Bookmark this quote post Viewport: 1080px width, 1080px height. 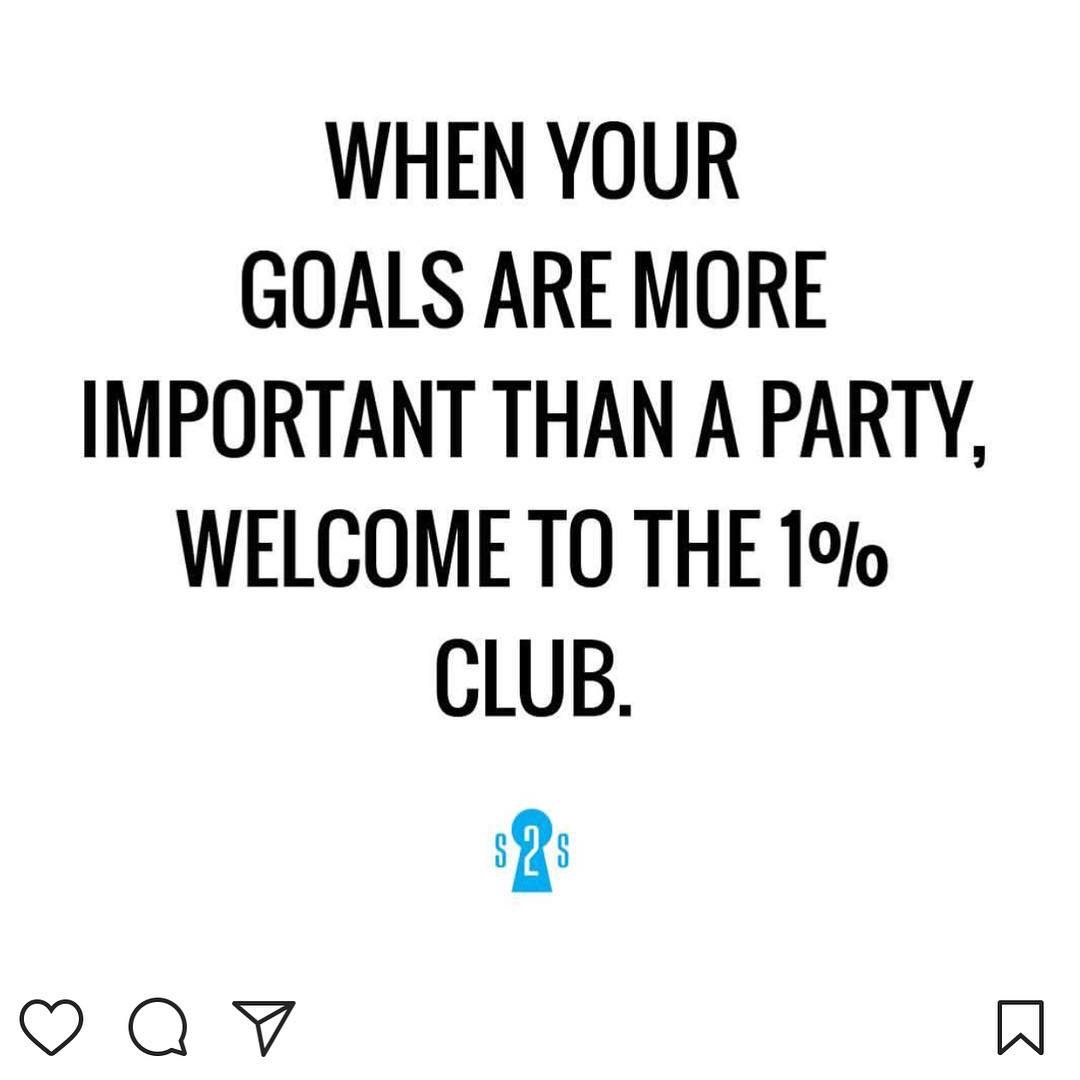1020,1027
